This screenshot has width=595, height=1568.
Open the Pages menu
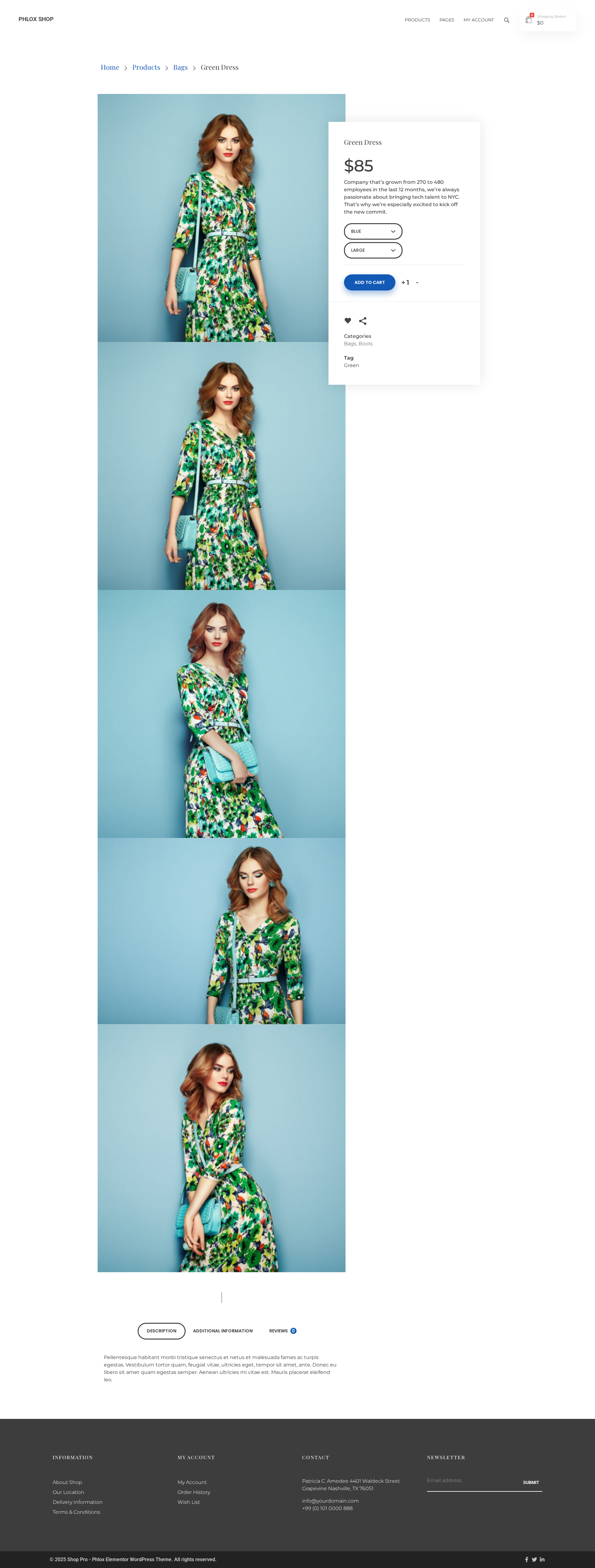[447, 20]
